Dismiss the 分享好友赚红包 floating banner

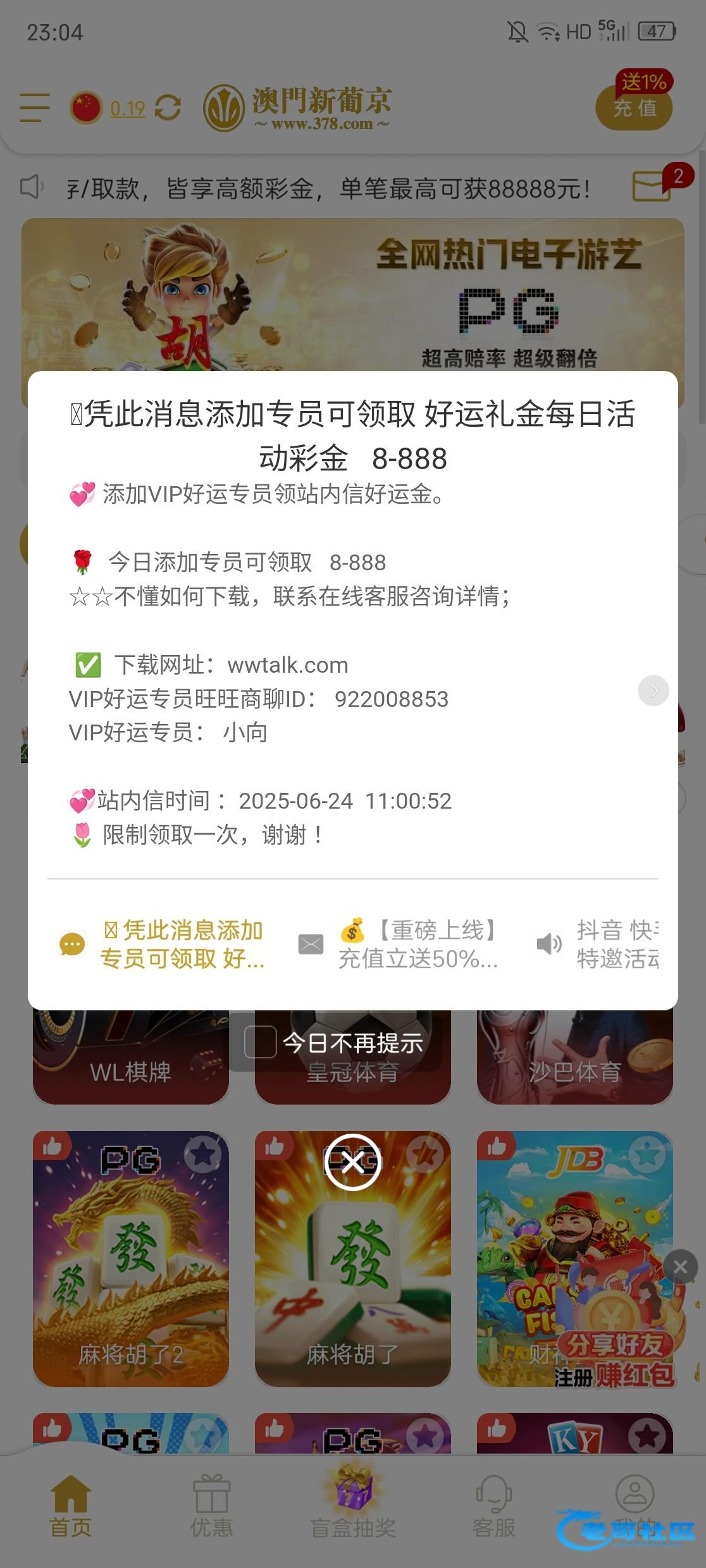(x=680, y=1266)
